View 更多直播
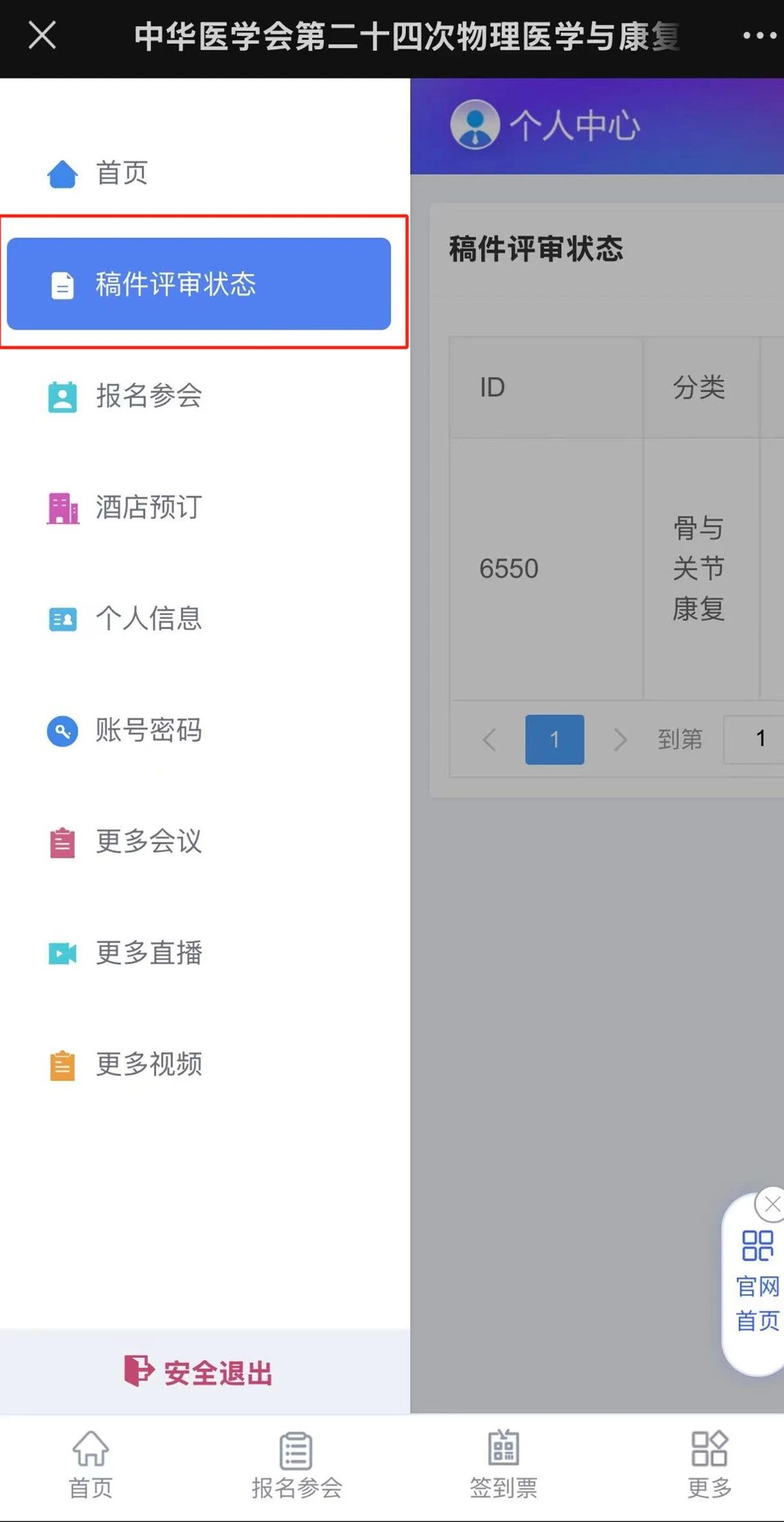This screenshot has width=784, height=1522. pyautogui.click(x=148, y=953)
